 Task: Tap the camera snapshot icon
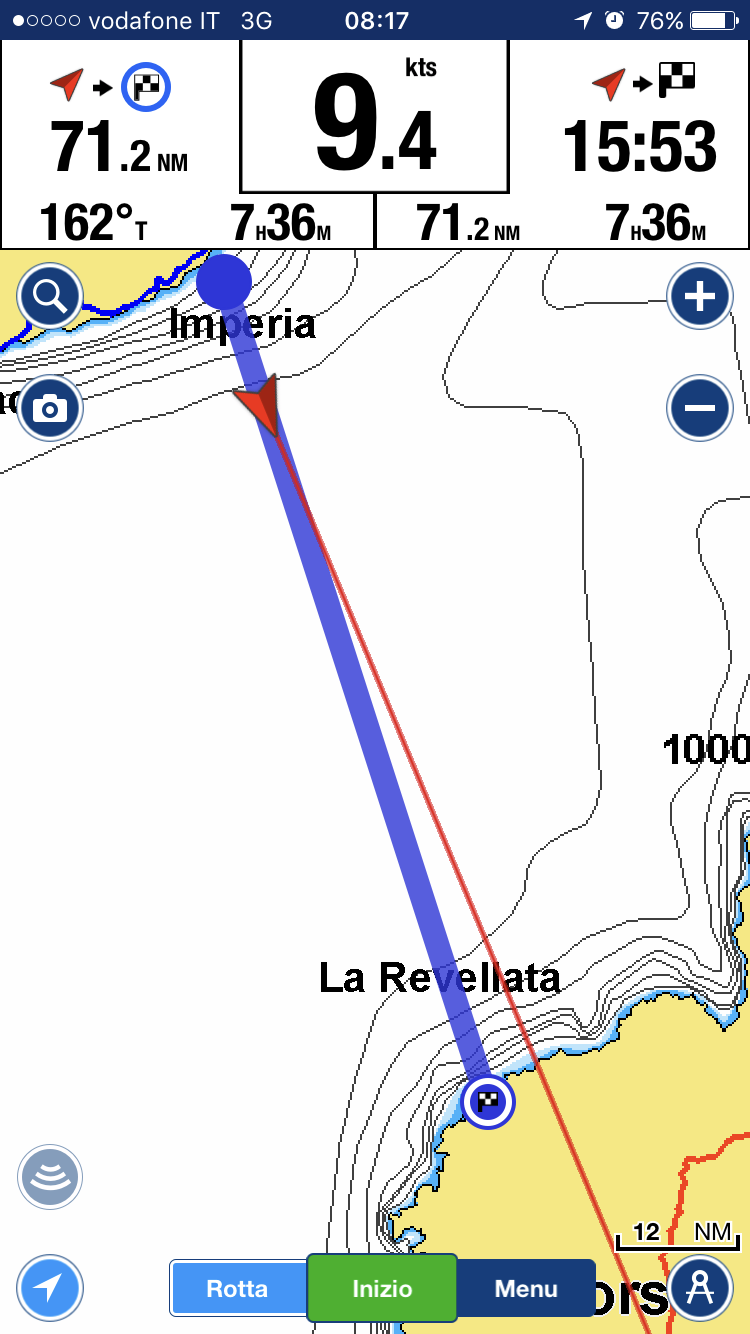[50, 408]
